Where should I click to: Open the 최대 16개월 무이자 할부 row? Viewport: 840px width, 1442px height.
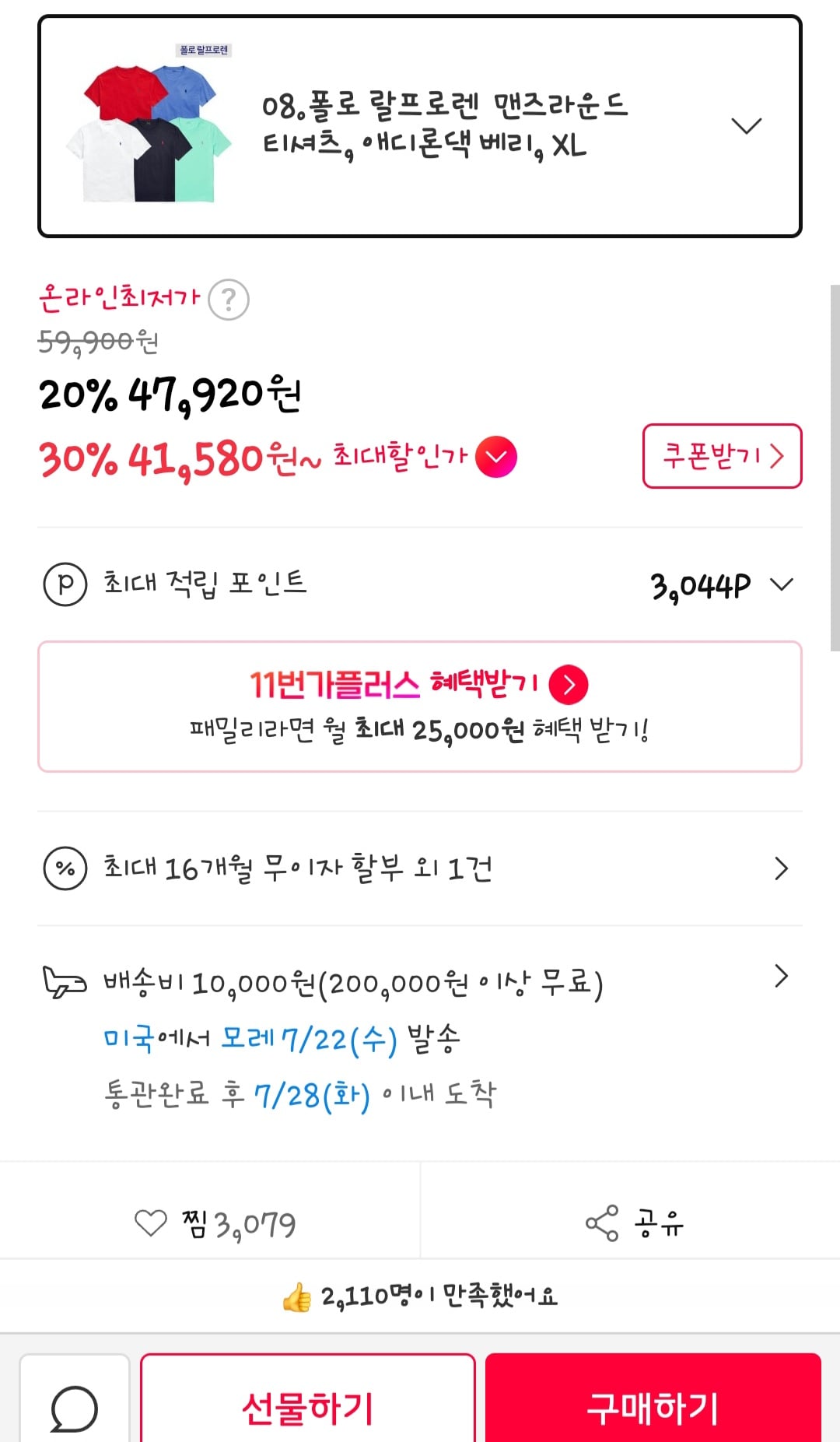pyautogui.click(x=420, y=868)
